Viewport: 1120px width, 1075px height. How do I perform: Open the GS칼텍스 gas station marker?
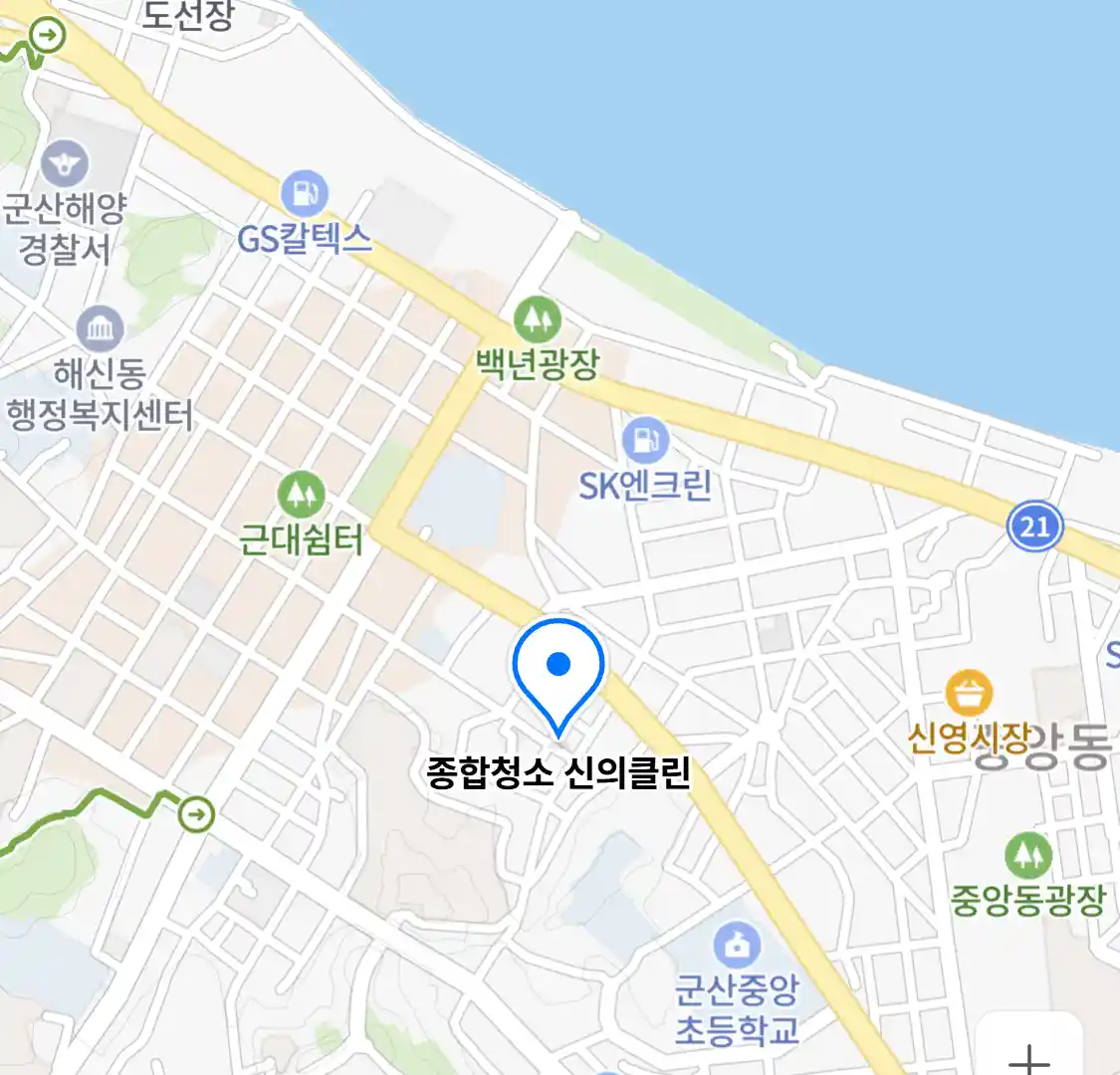click(305, 194)
